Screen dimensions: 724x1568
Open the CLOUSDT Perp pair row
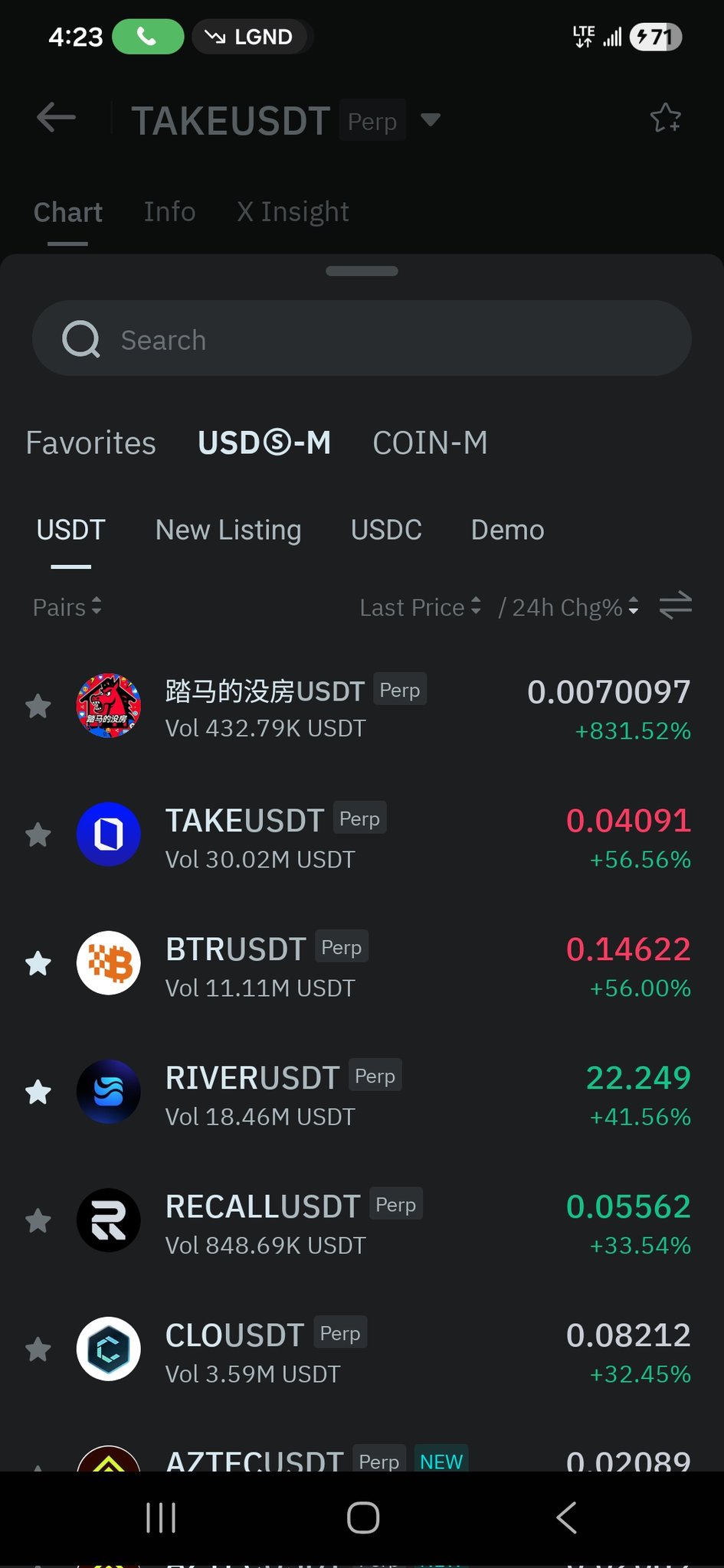click(383, 1351)
